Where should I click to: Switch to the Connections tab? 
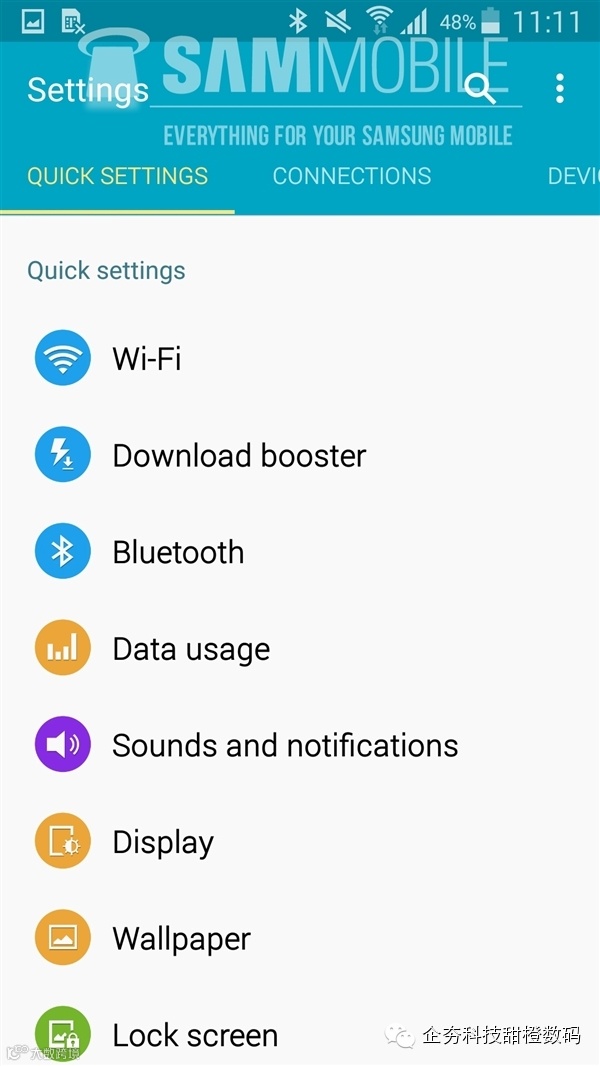point(352,177)
